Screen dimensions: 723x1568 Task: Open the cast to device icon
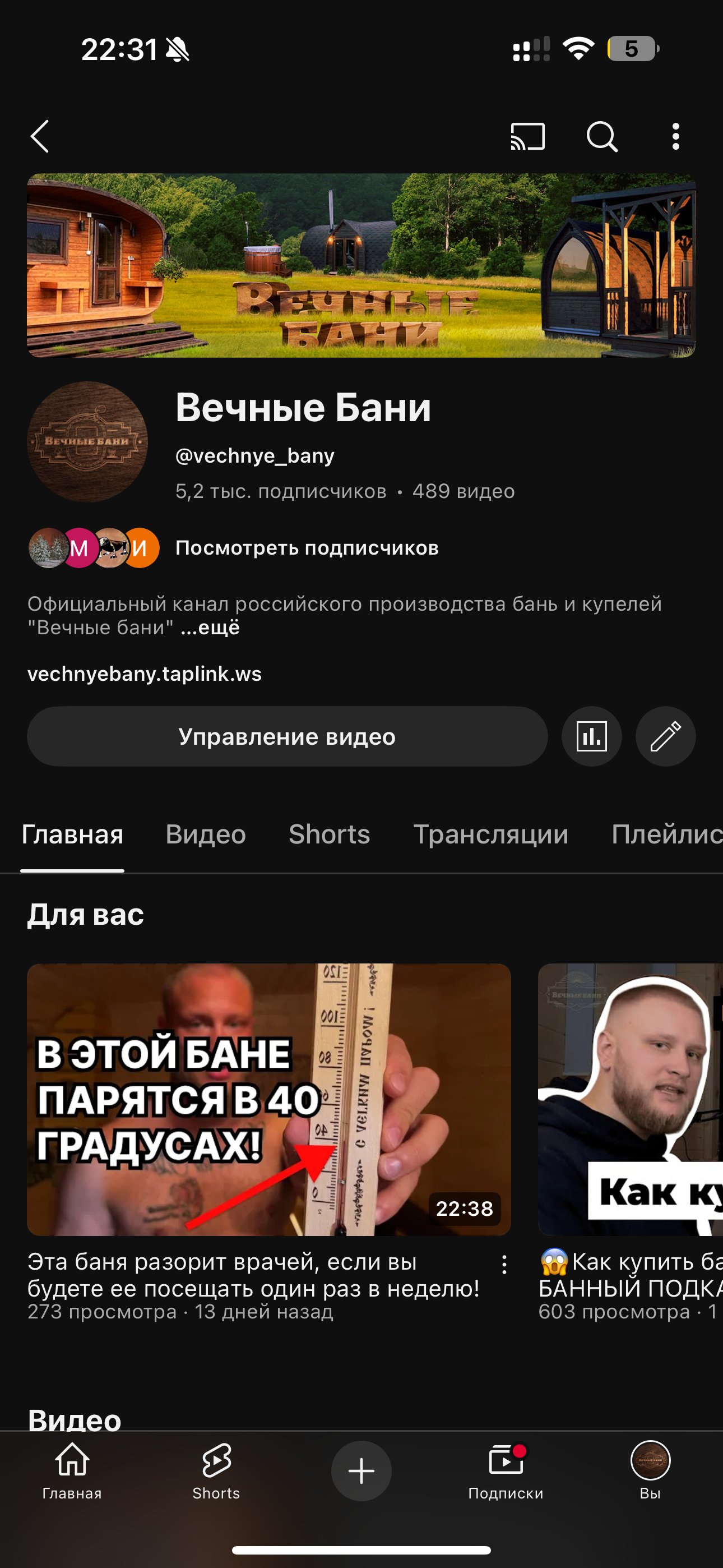(x=527, y=136)
